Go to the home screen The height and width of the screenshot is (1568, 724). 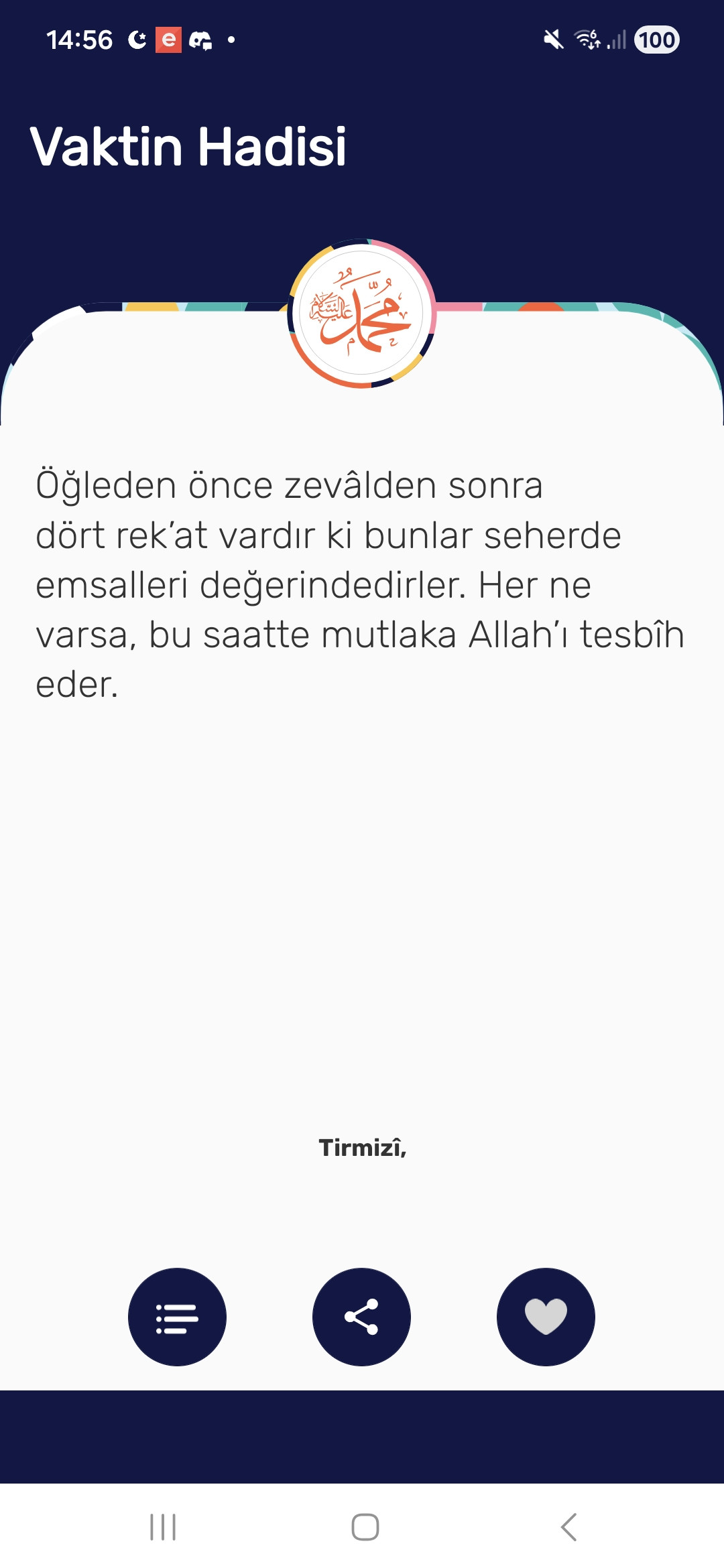[365, 1527]
